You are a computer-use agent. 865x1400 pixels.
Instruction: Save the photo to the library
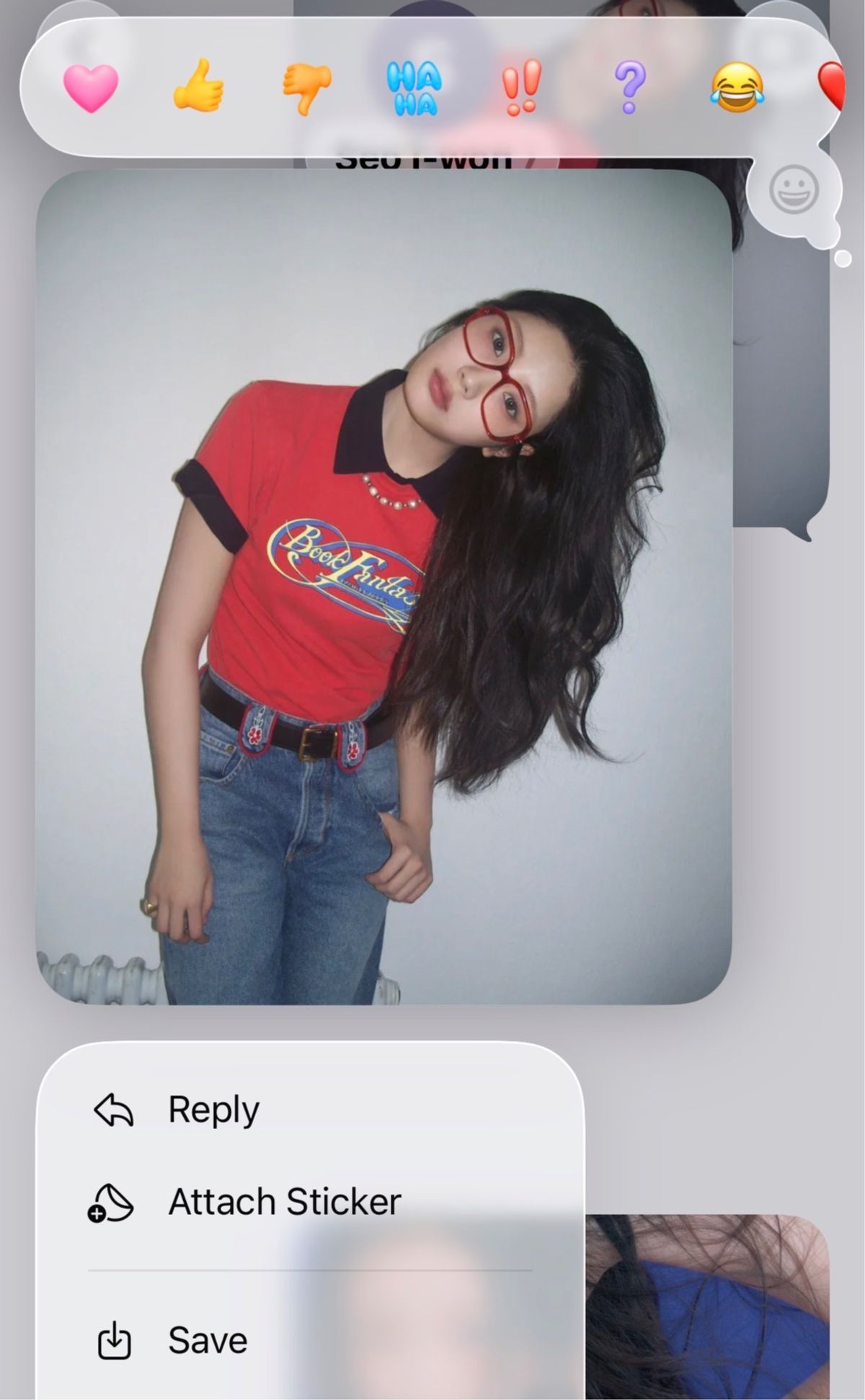tap(208, 1340)
